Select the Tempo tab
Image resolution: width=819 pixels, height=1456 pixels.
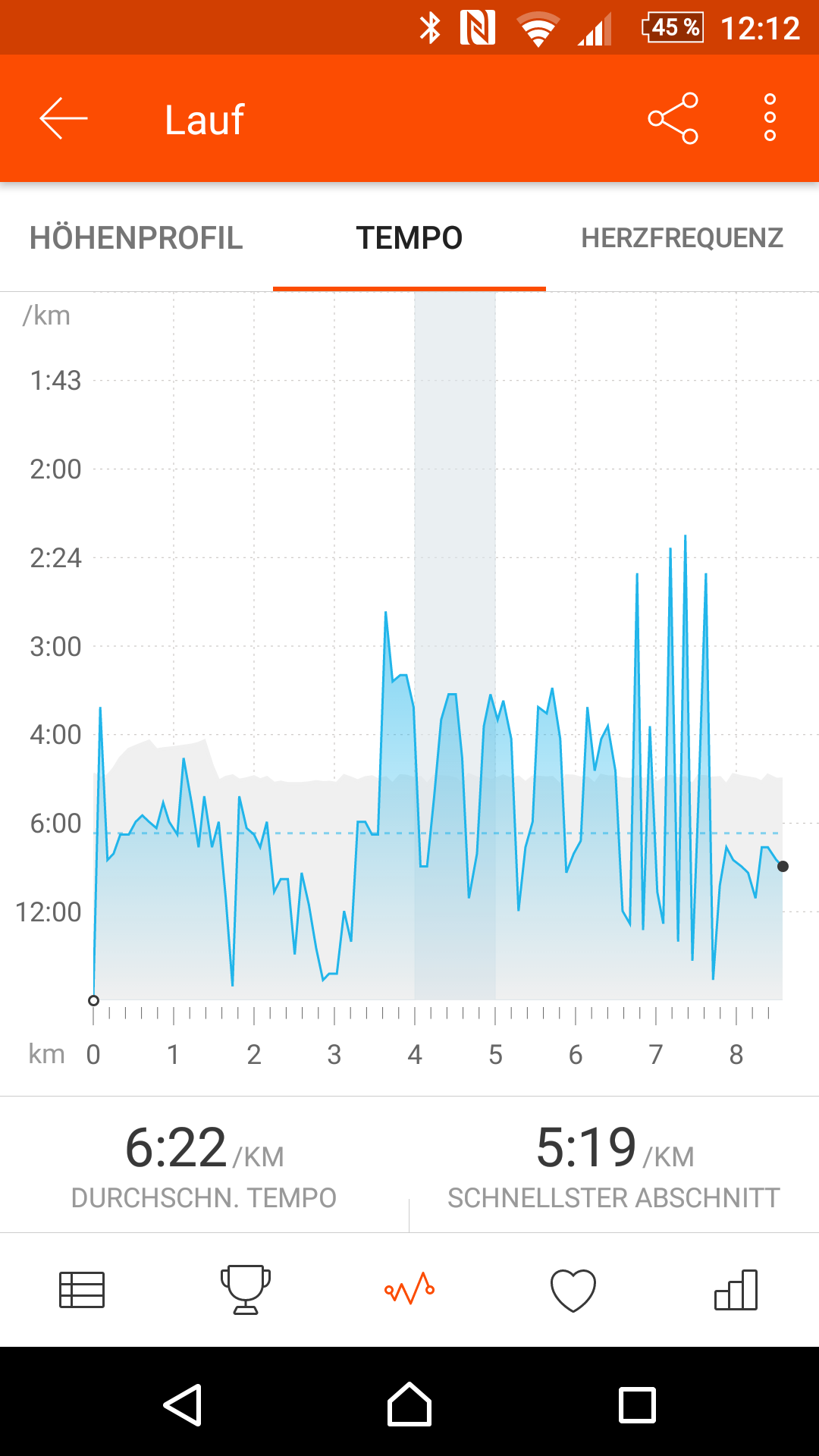[409, 238]
